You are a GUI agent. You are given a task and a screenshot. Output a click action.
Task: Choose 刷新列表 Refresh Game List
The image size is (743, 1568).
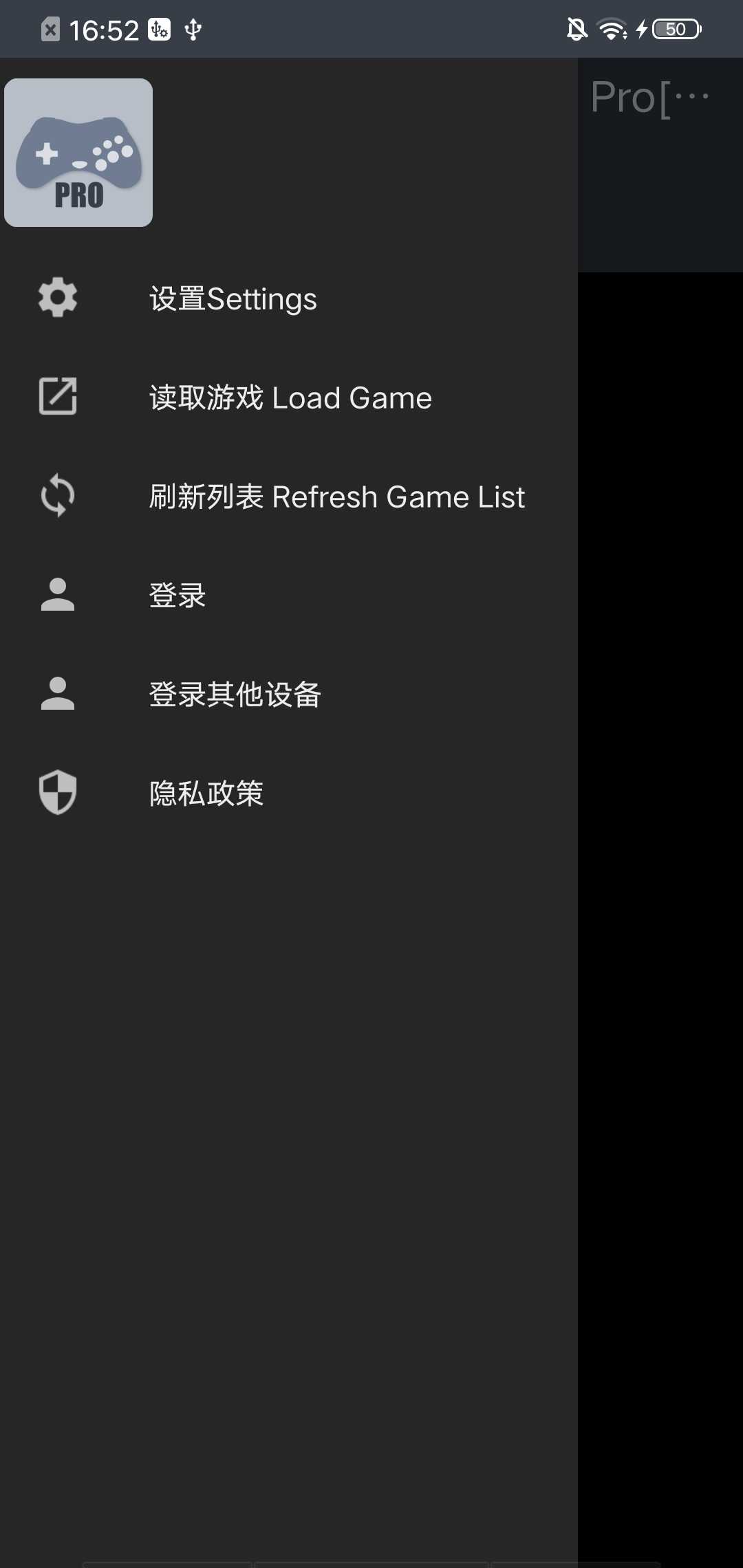click(x=336, y=497)
